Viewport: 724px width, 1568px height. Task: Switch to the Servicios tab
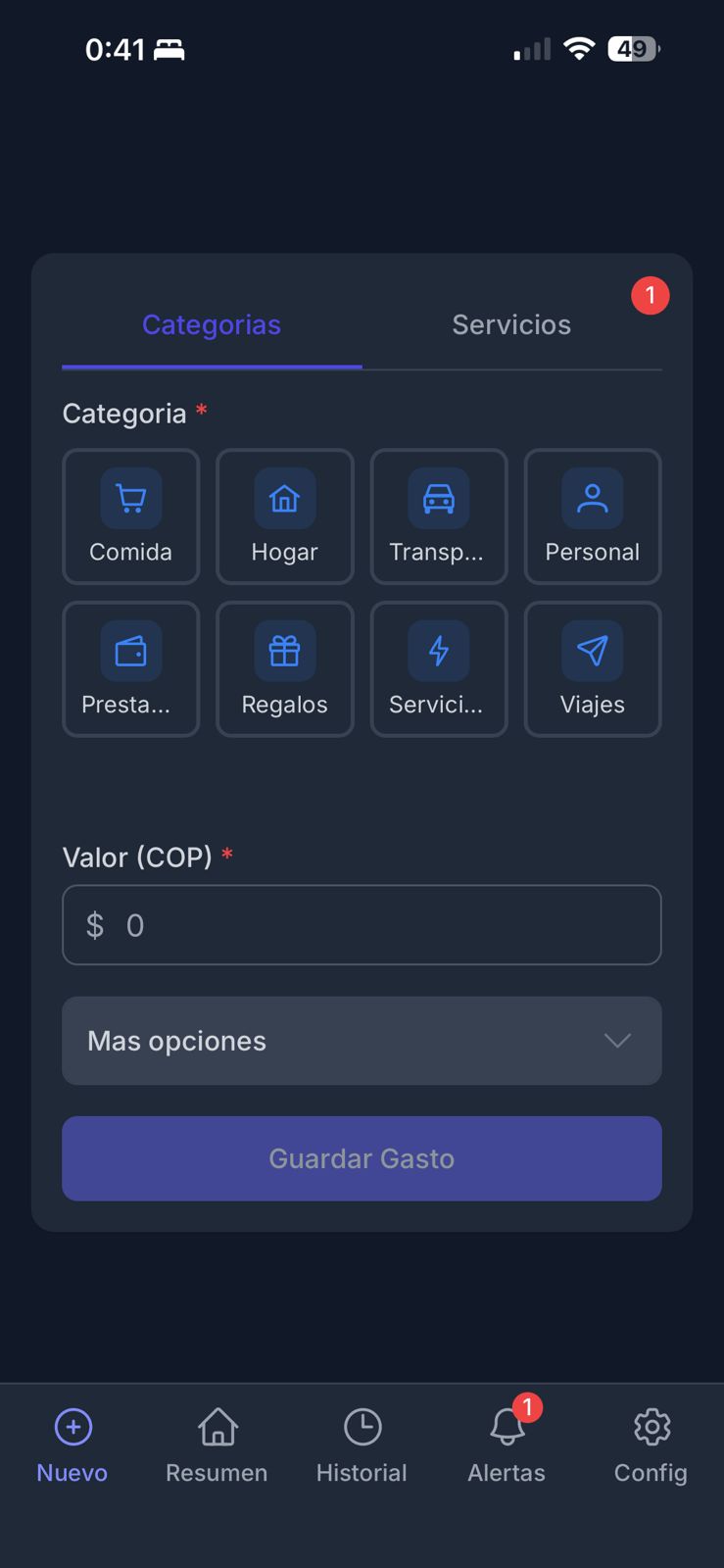coord(511,325)
